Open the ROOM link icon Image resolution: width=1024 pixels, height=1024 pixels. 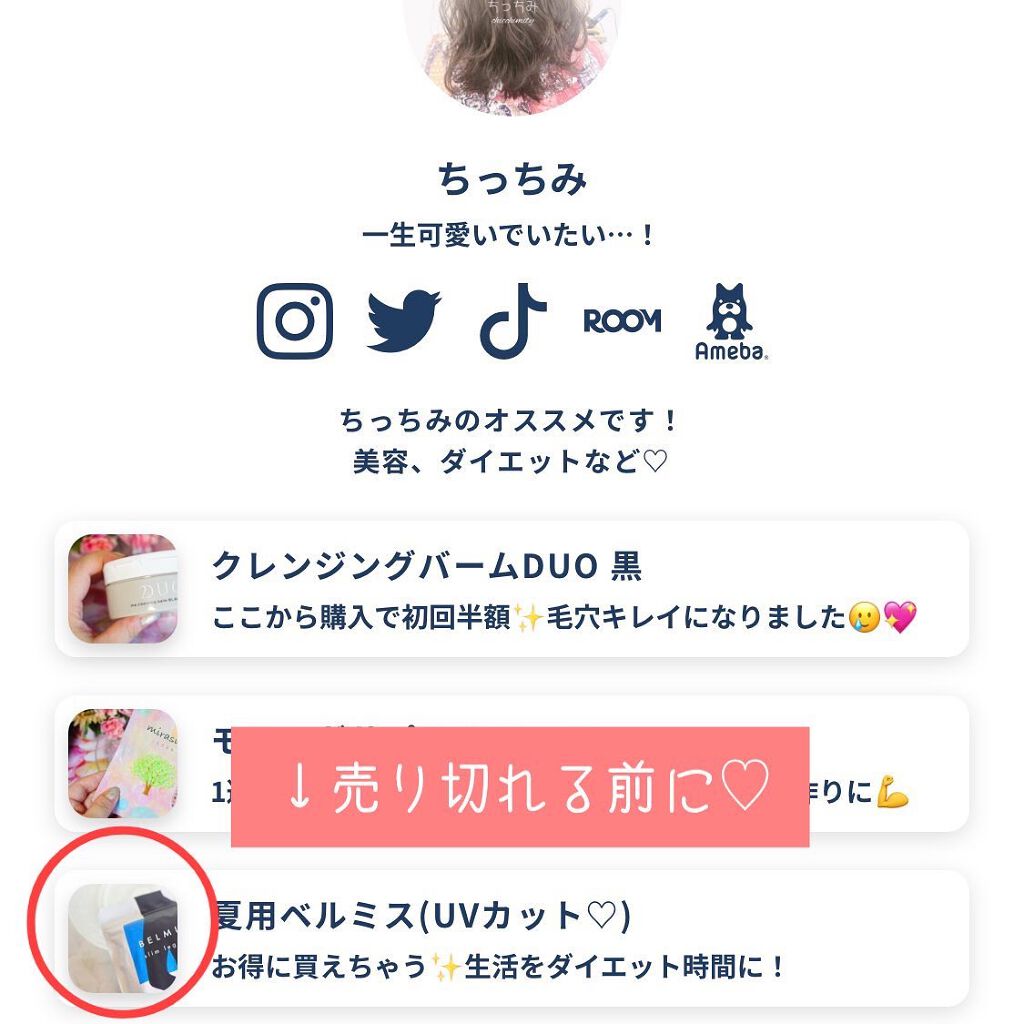coord(622,321)
